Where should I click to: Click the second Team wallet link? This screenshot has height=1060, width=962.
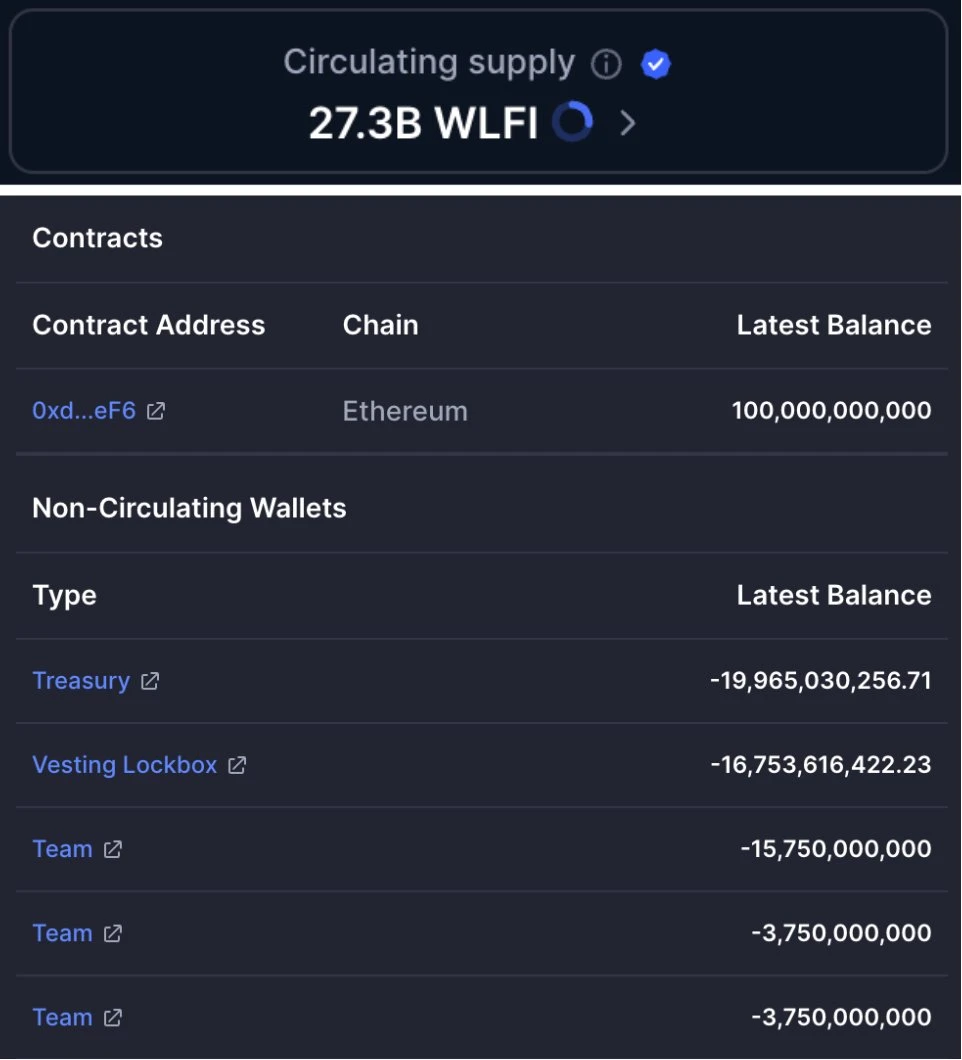(62, 933)
